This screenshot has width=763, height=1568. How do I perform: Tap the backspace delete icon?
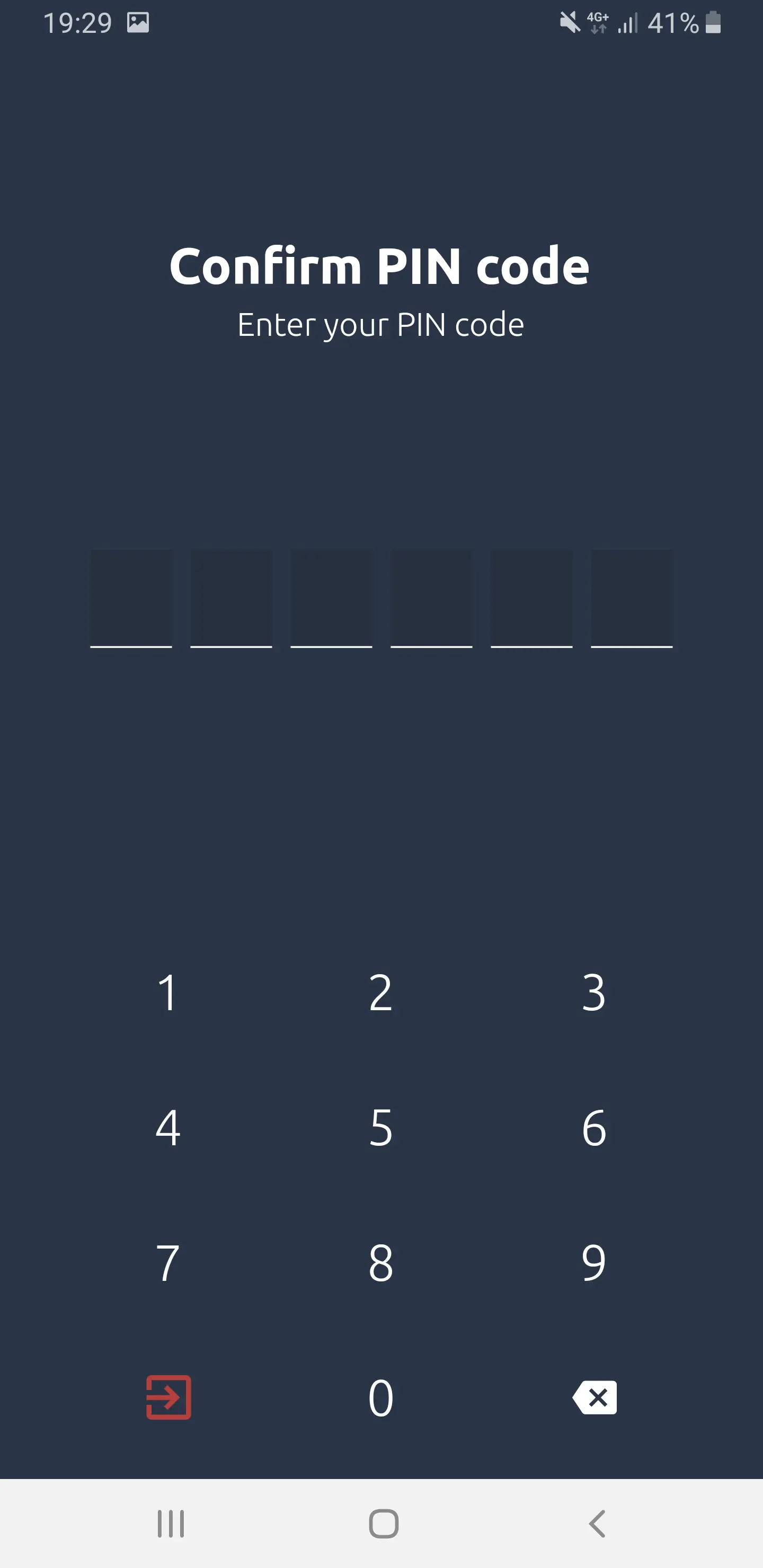click(x=594, y=1397)
